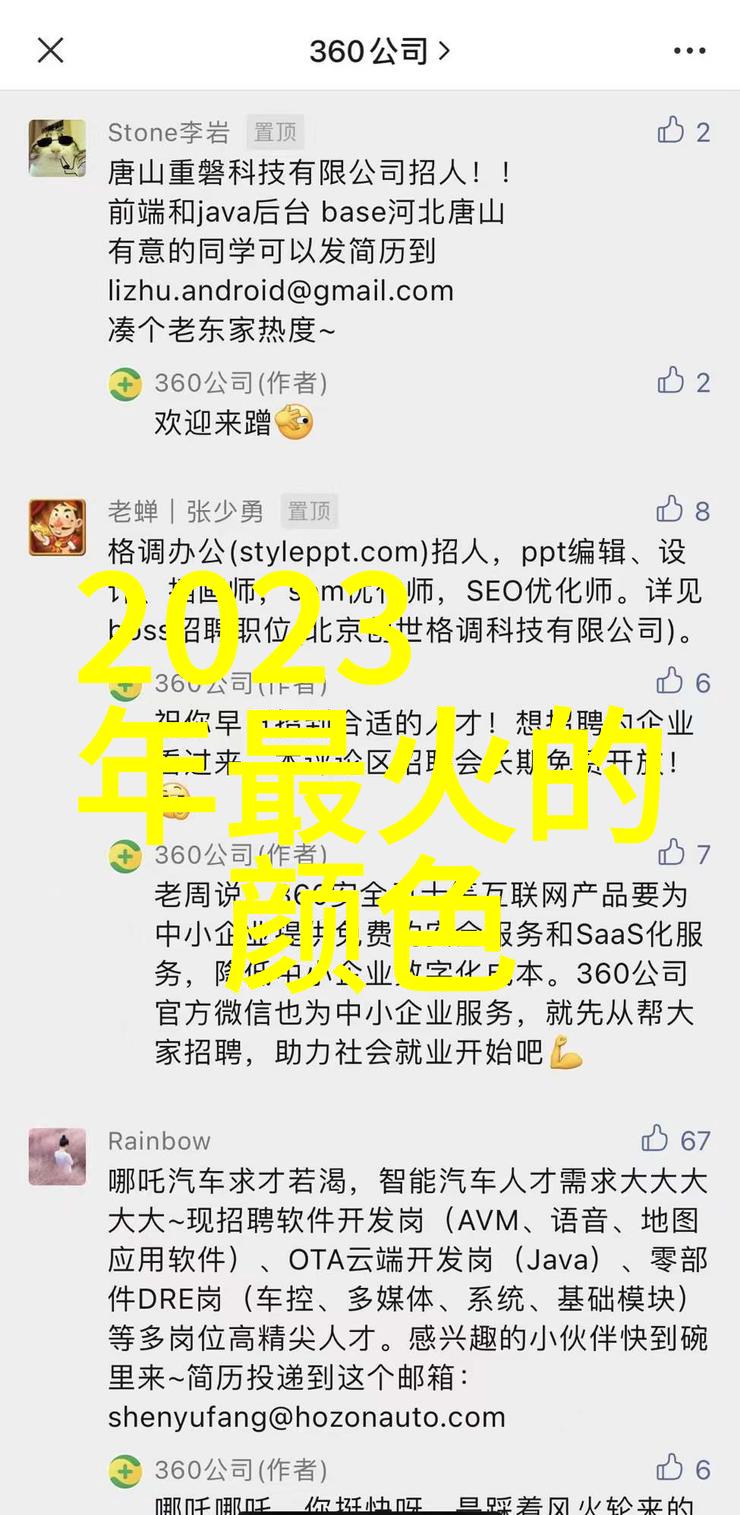Open Rainbow's profile avatar
Viewport: 740px width, 1515px height.
click(x=57, y=1156)
